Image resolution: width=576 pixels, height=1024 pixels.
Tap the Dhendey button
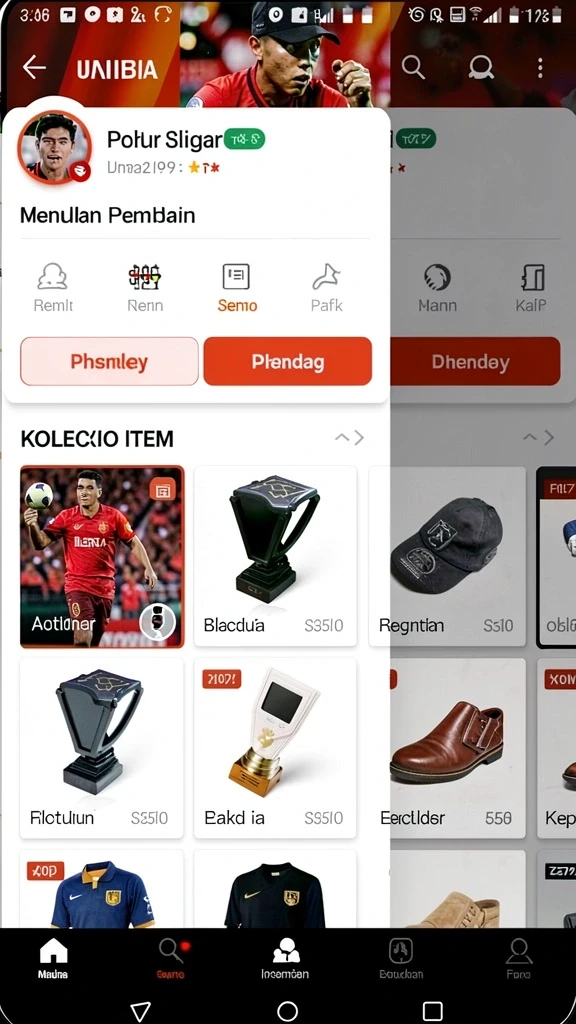pyautogui.click(x=470, y=361)
